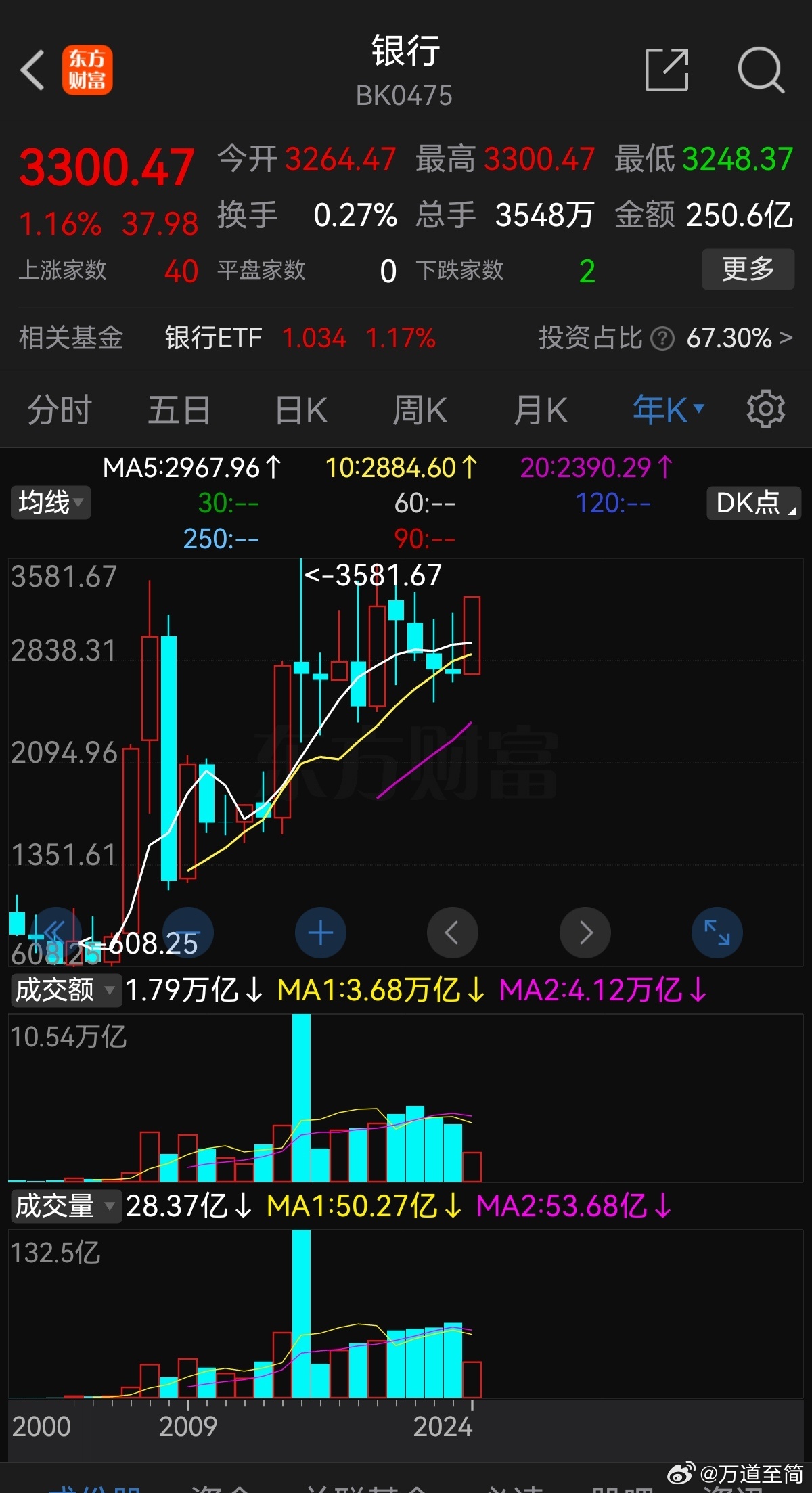Open the search magnifier
The width and height of the screenshot is (812, 1493).
point(761,70)
